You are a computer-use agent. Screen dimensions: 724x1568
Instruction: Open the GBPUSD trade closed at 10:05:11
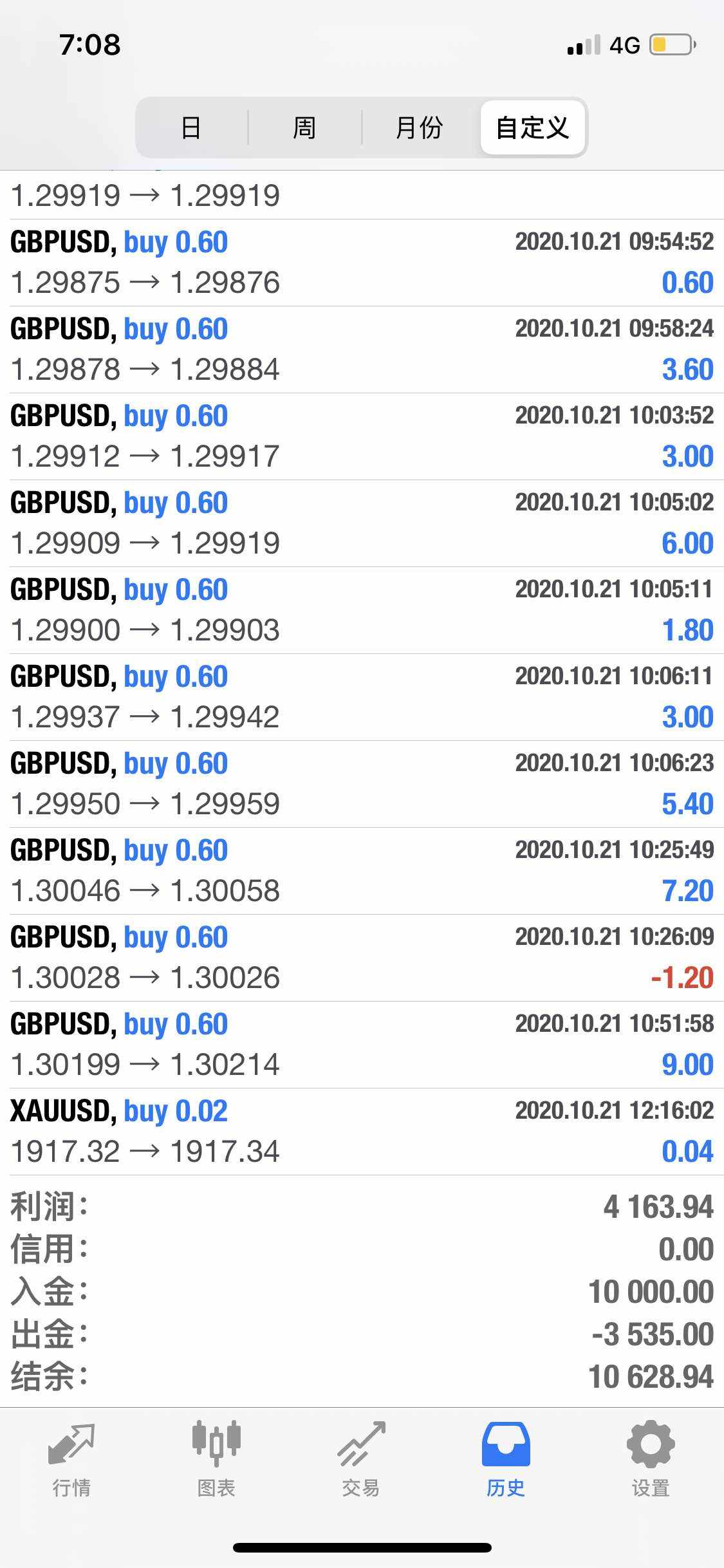coord(362,610)
